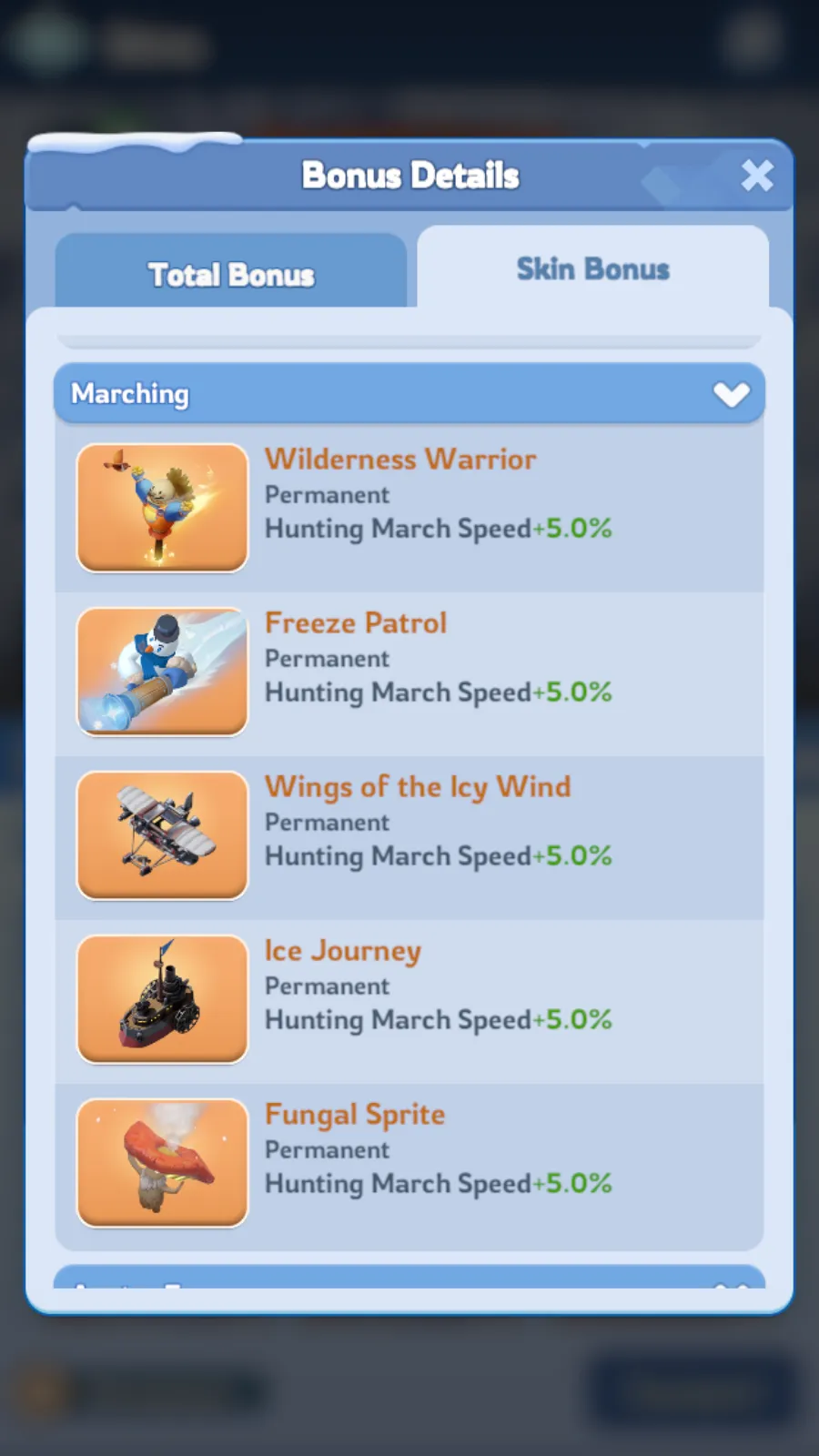Collapse the Marching section

click(x=409, y=394)
